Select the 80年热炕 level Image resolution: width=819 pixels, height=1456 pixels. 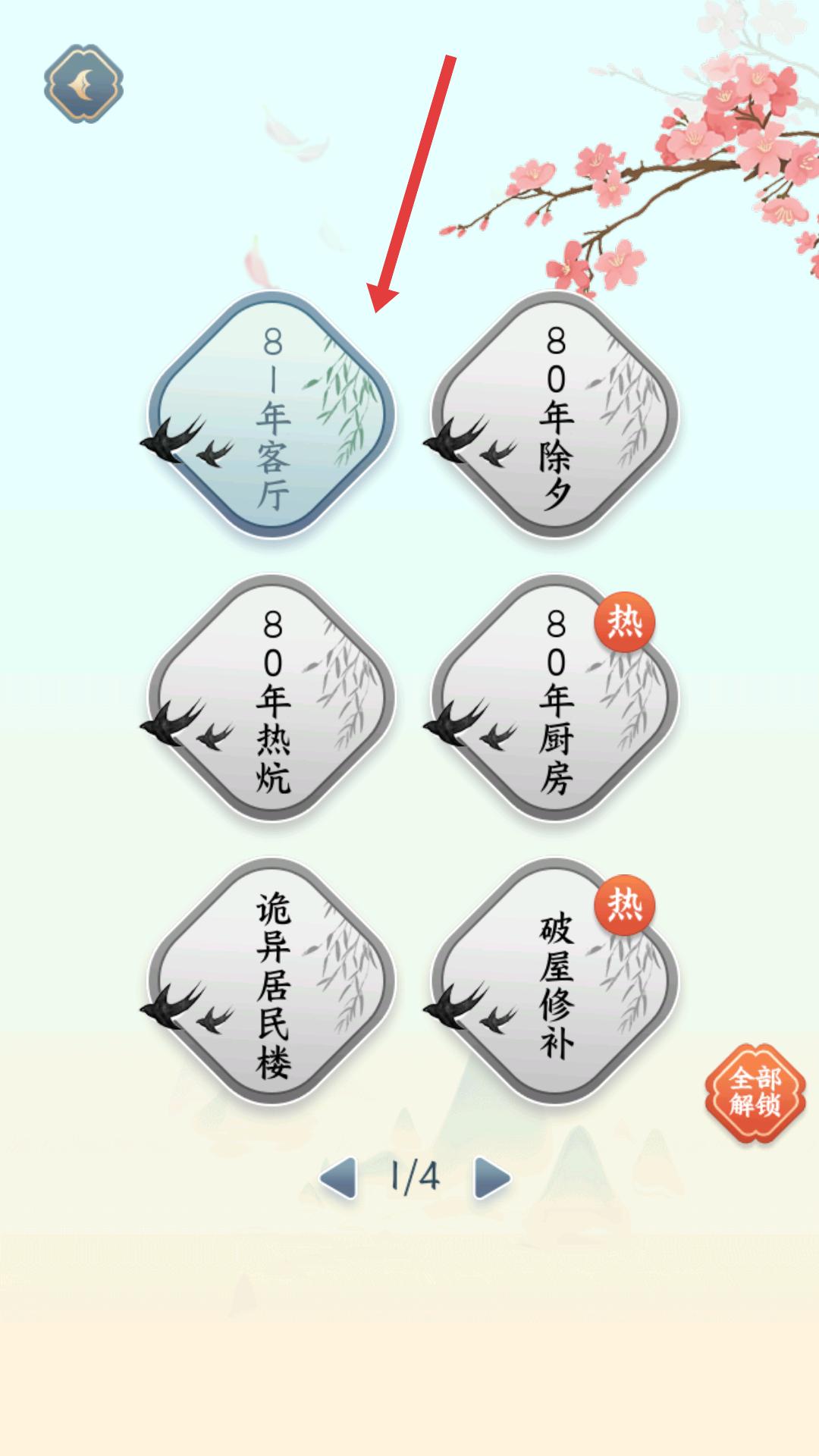pos(271,698)
